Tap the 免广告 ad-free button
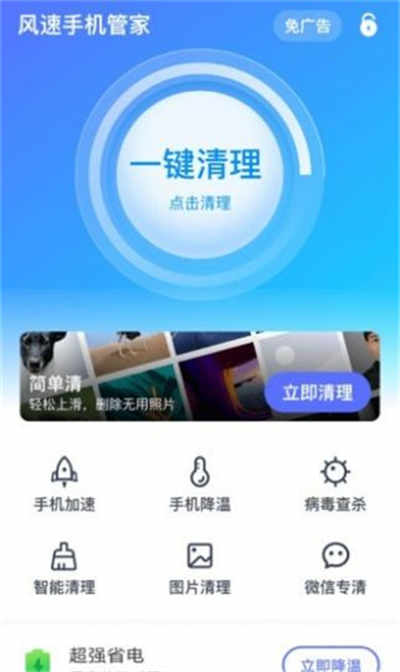 [x=307, y=26]
